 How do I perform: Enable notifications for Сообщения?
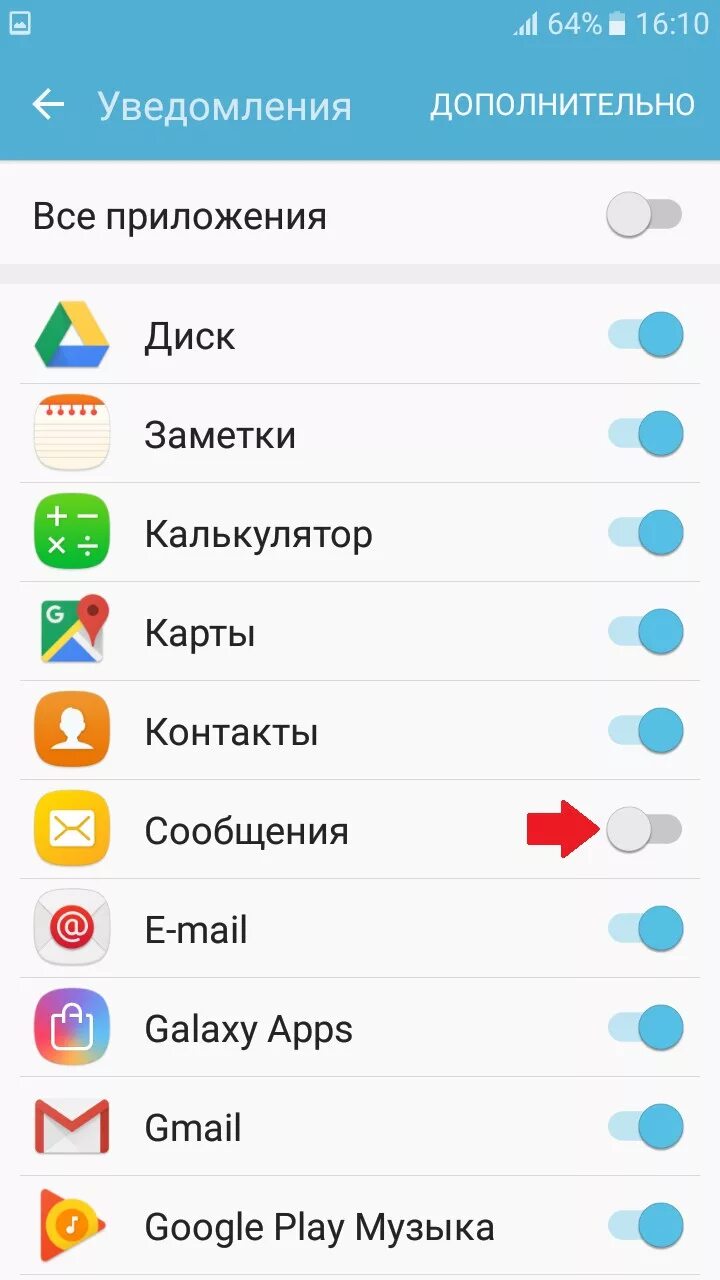pyautogui.click(x=645, y=830)
